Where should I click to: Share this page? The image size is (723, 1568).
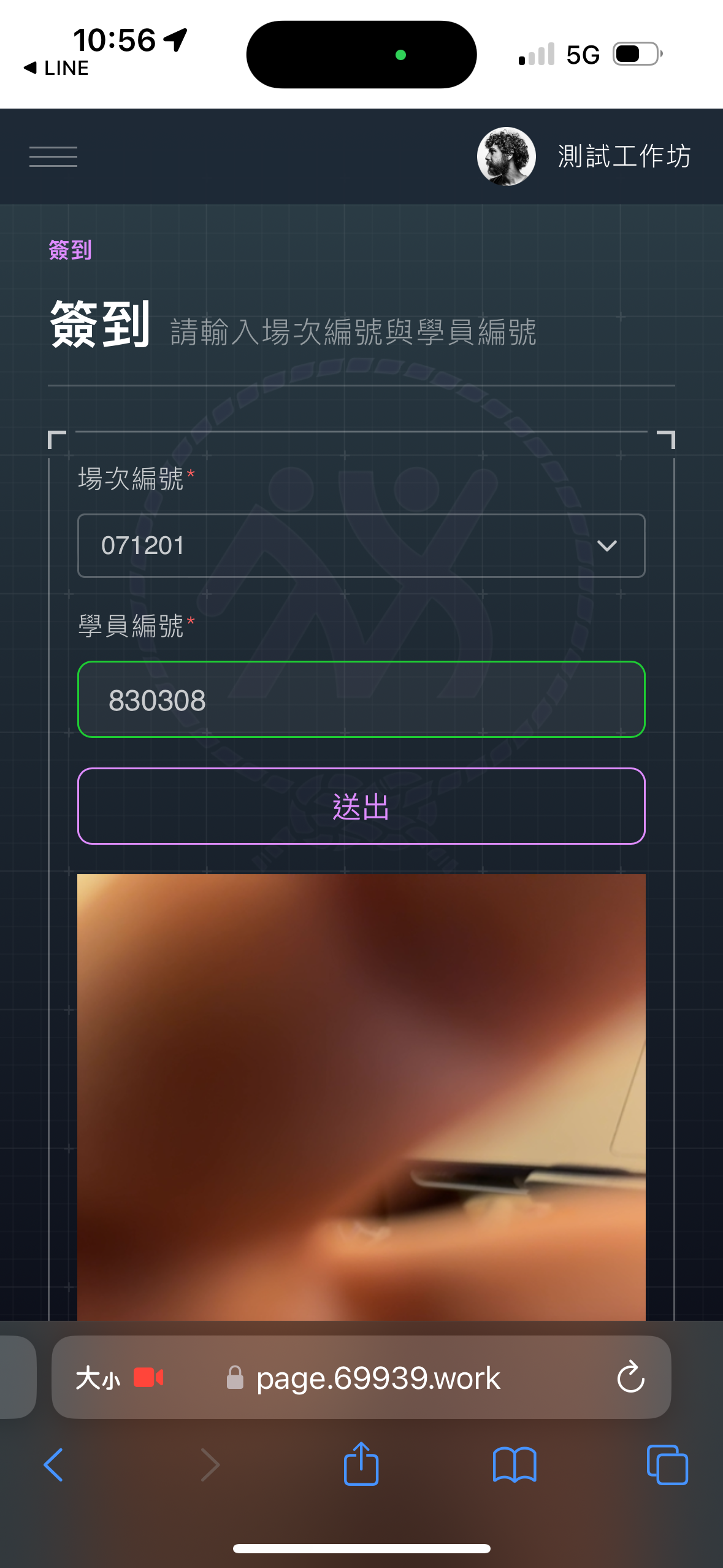pyautogui.click(x=361, y=1464)
